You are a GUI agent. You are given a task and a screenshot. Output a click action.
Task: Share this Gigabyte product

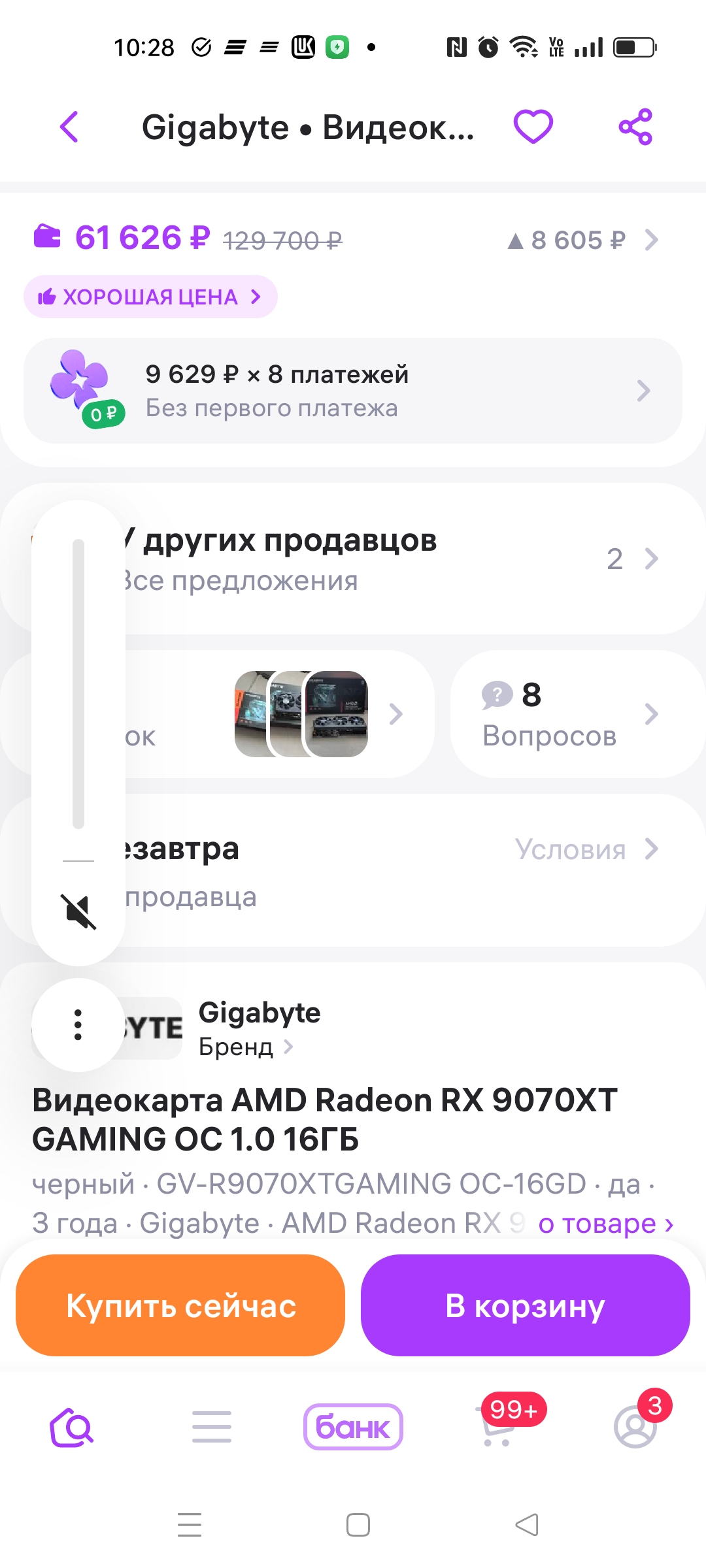pyautogui.click(x=635, y=127)
